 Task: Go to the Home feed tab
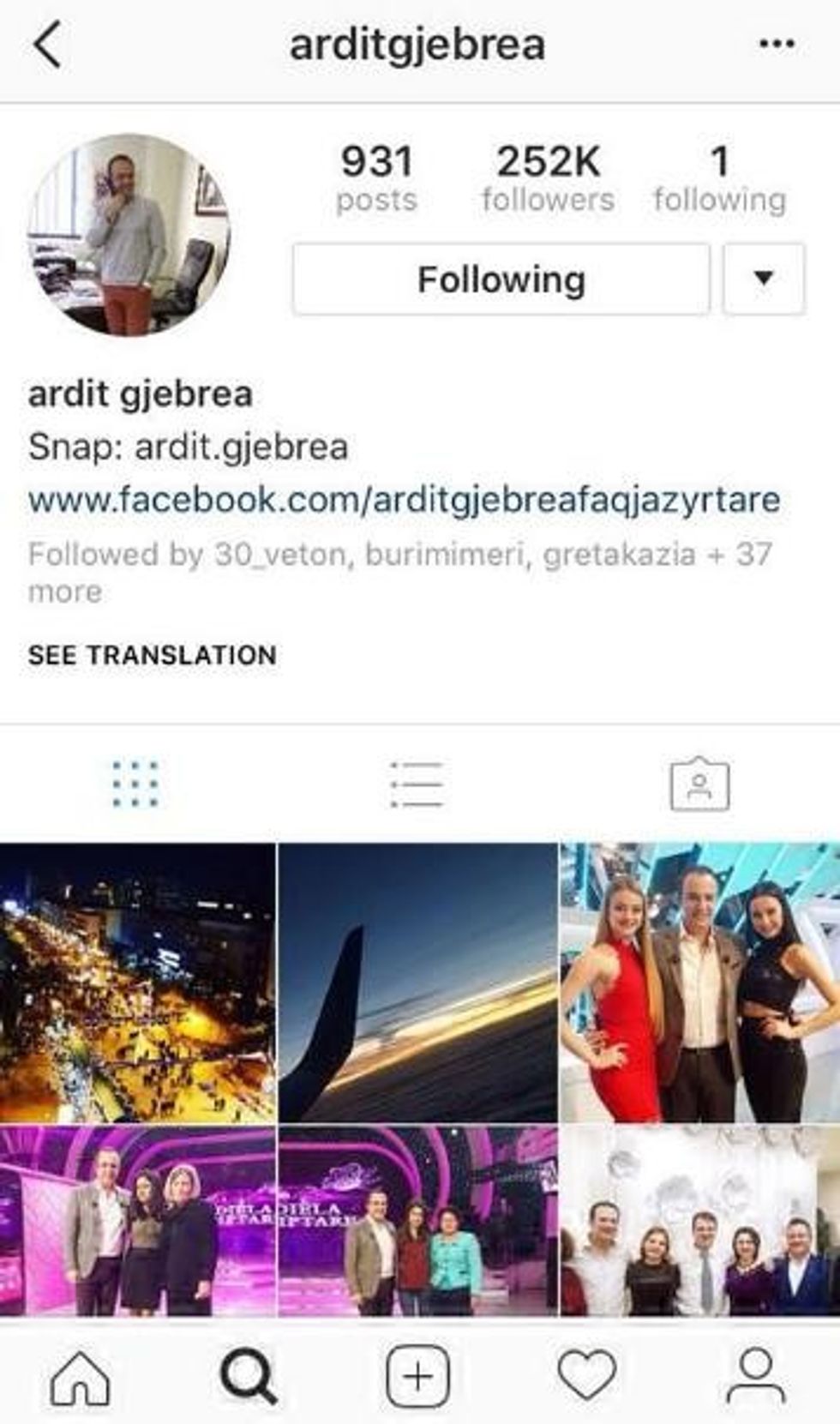pos(81,1377)
